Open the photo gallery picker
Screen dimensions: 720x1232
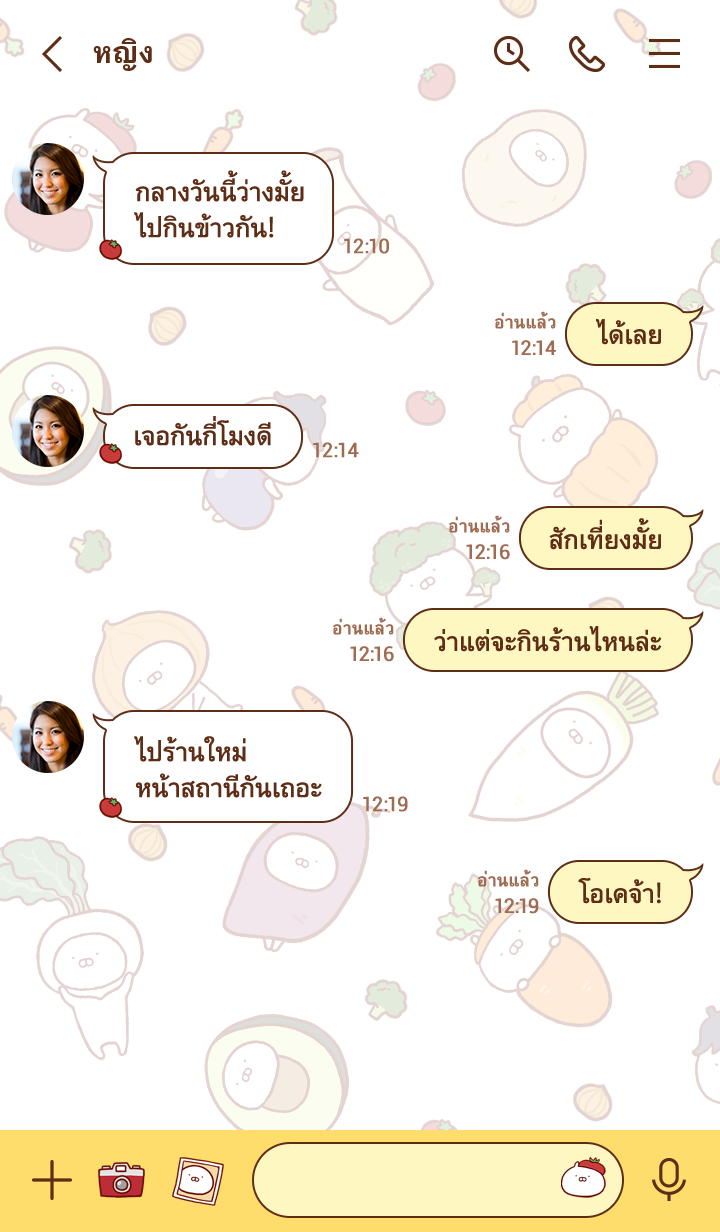click(197, 1181)
